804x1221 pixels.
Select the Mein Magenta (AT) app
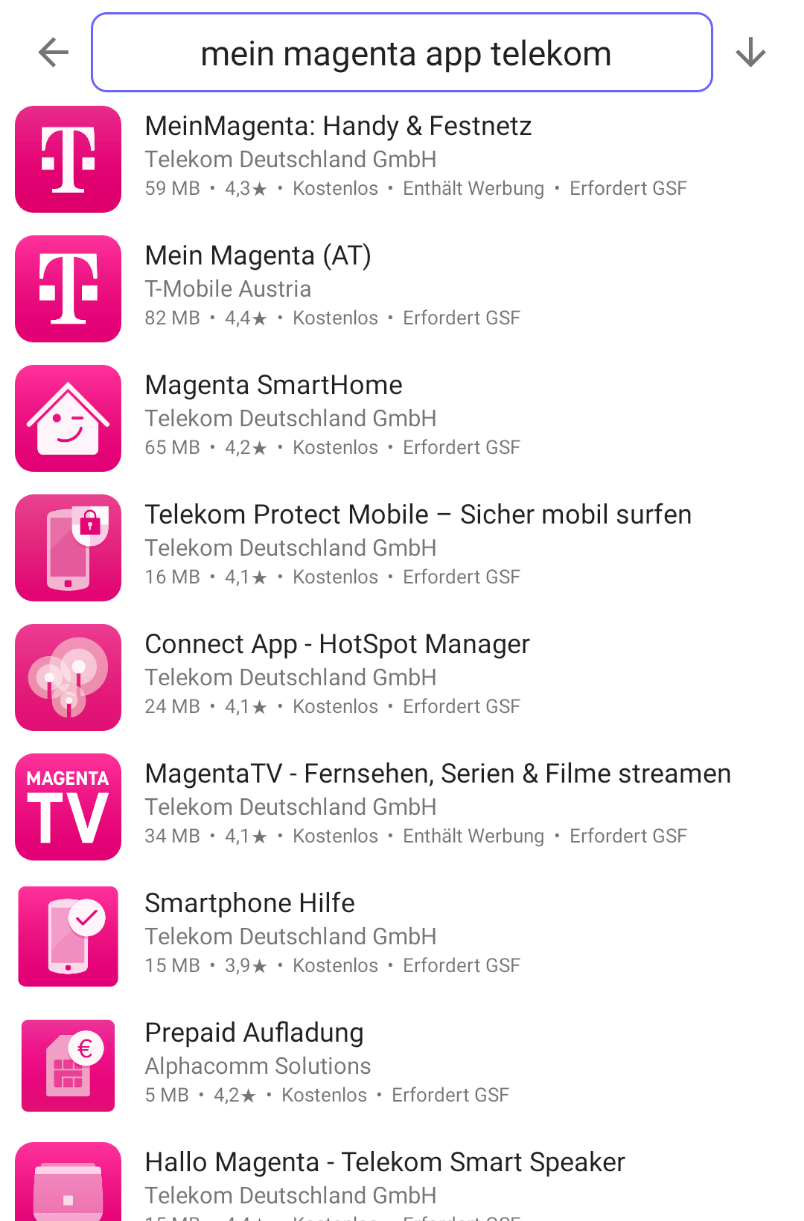tap(258, 256)
